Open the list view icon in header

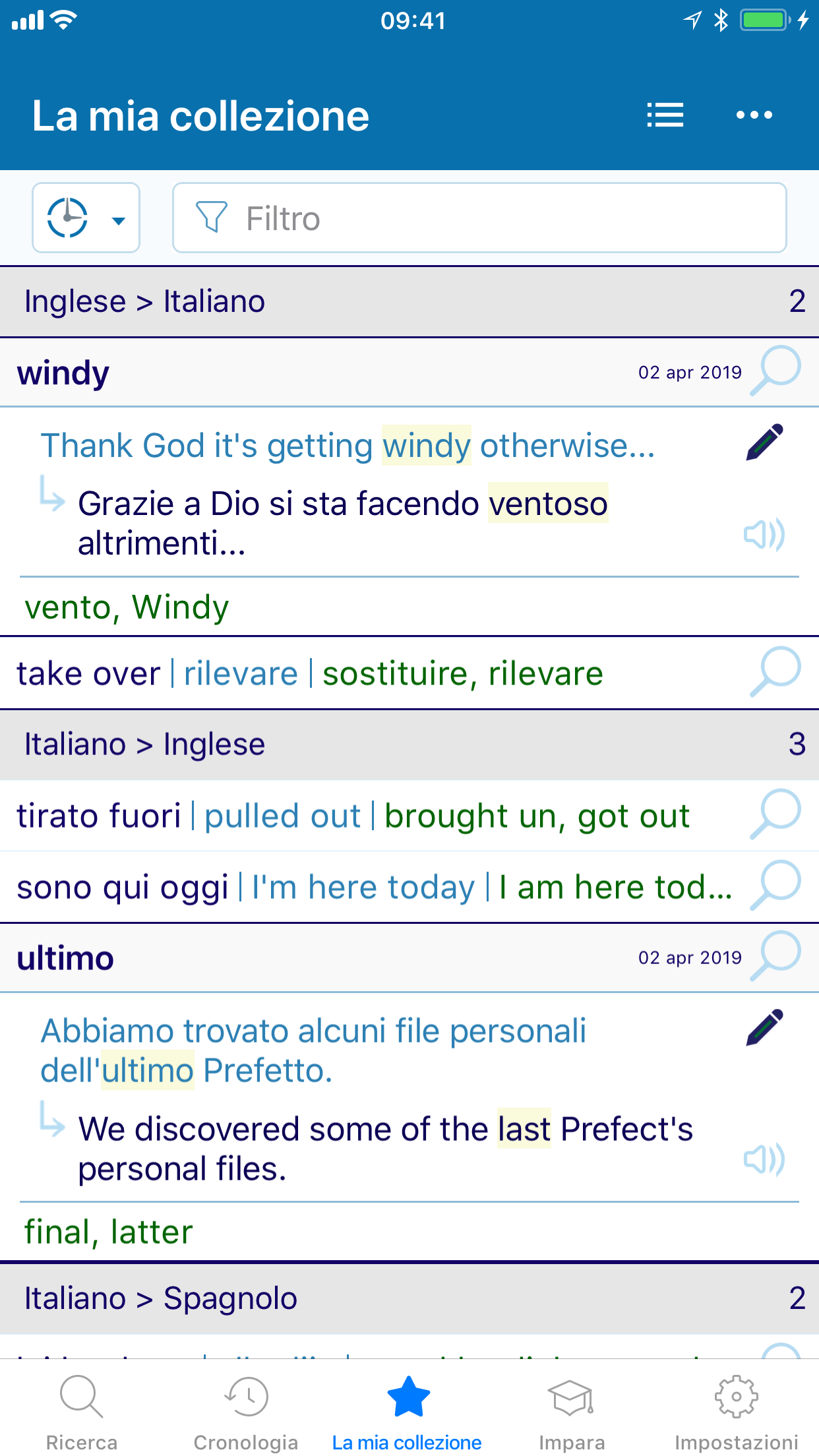665,115
